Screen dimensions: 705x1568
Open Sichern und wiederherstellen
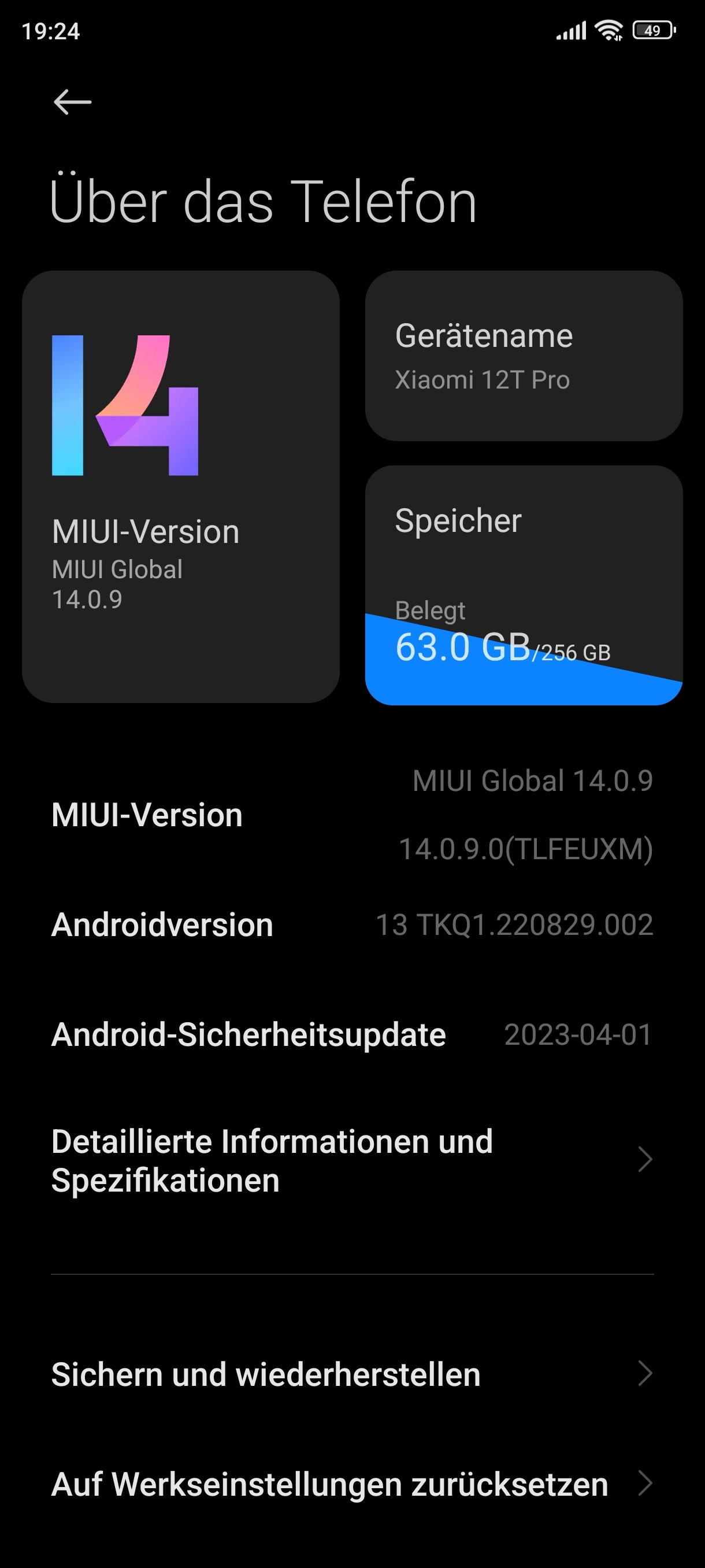352,1374
